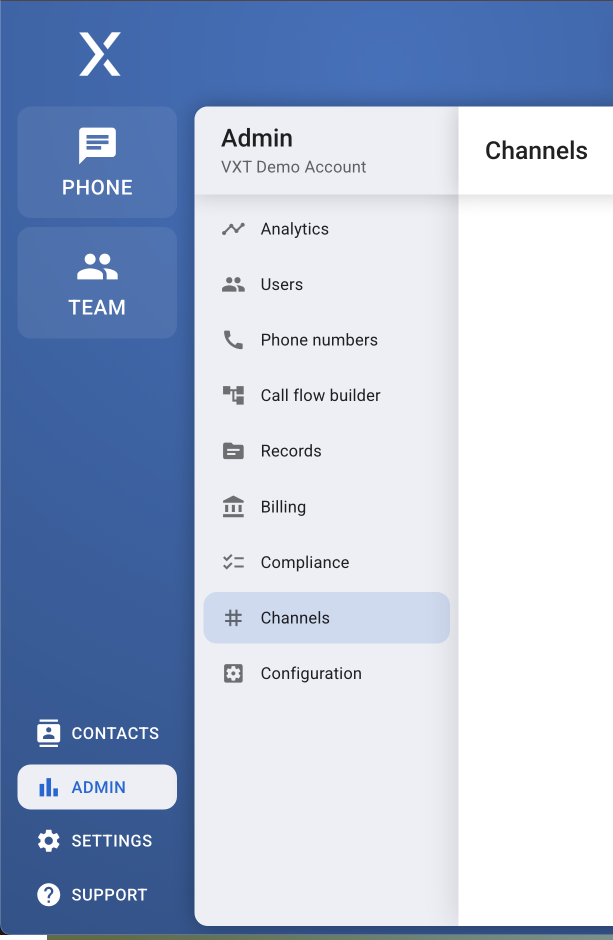The width and height of the screenshot is (613, 940).
Task: Open the Users admin page
Action: [x=281, y=285]
